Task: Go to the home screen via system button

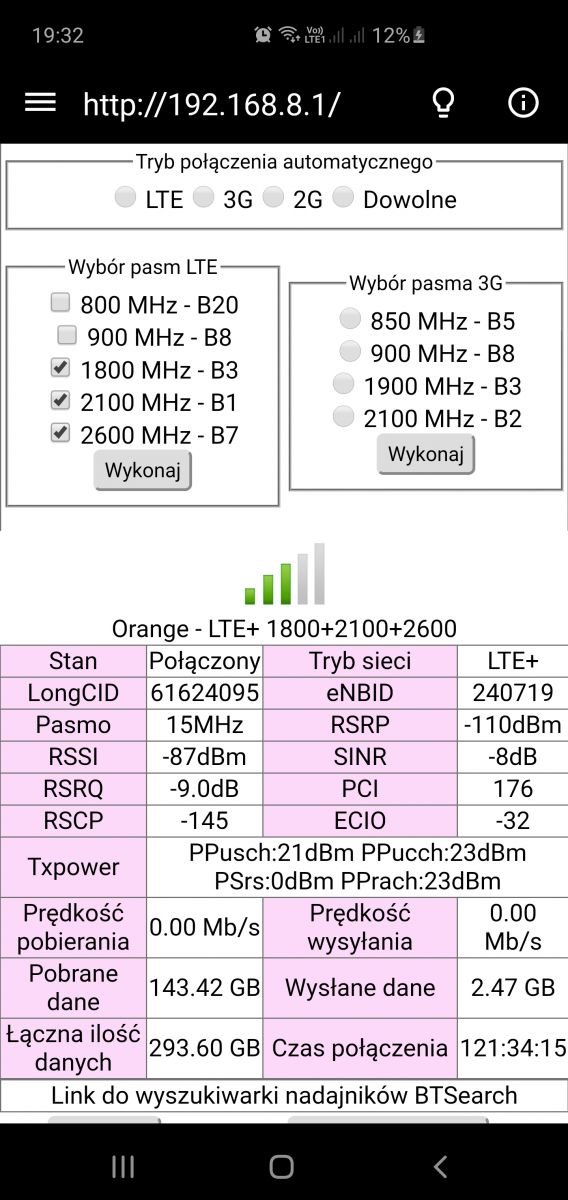Action: click(x=282, y=1166)
